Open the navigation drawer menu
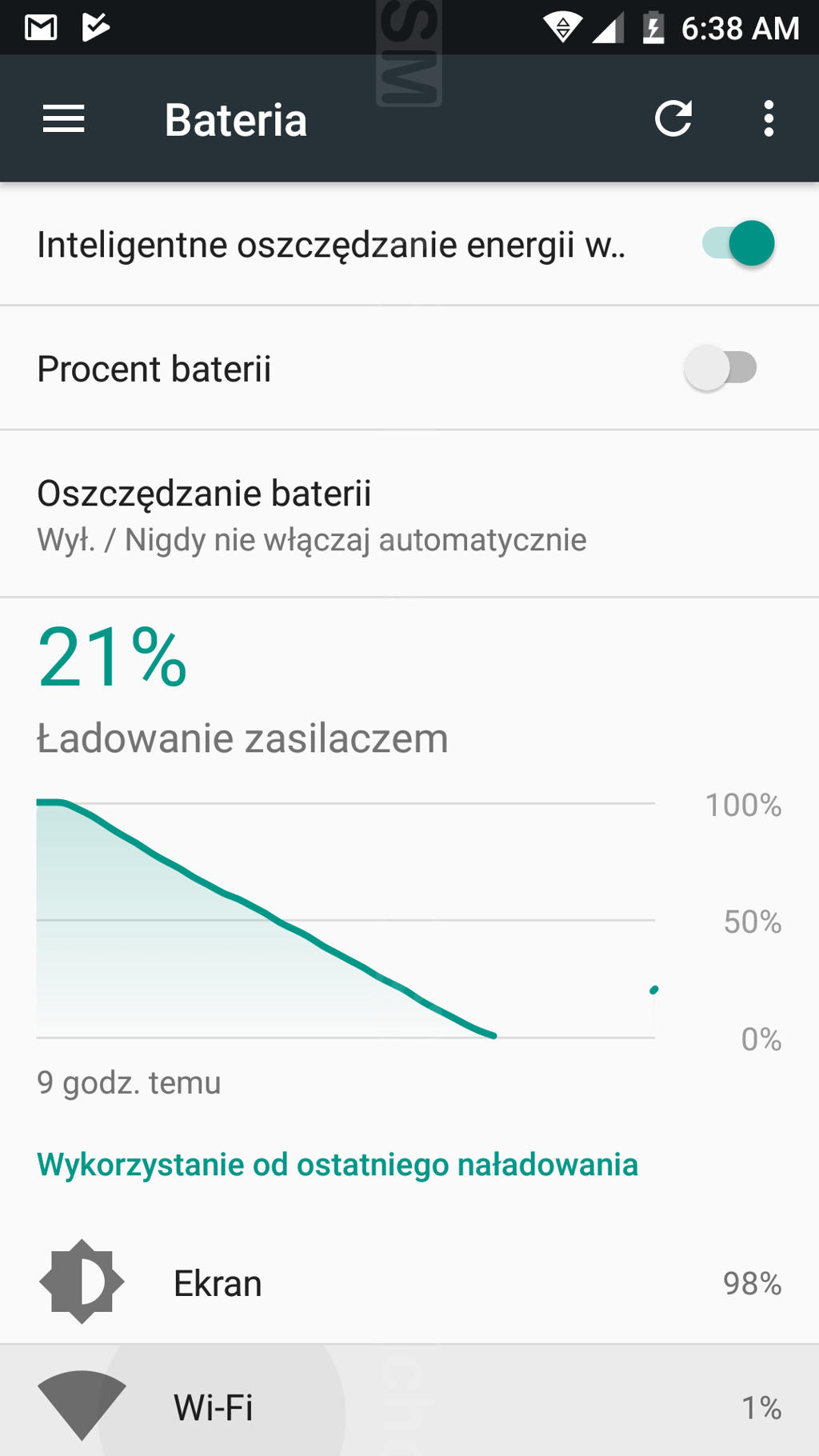 (63, 119)
